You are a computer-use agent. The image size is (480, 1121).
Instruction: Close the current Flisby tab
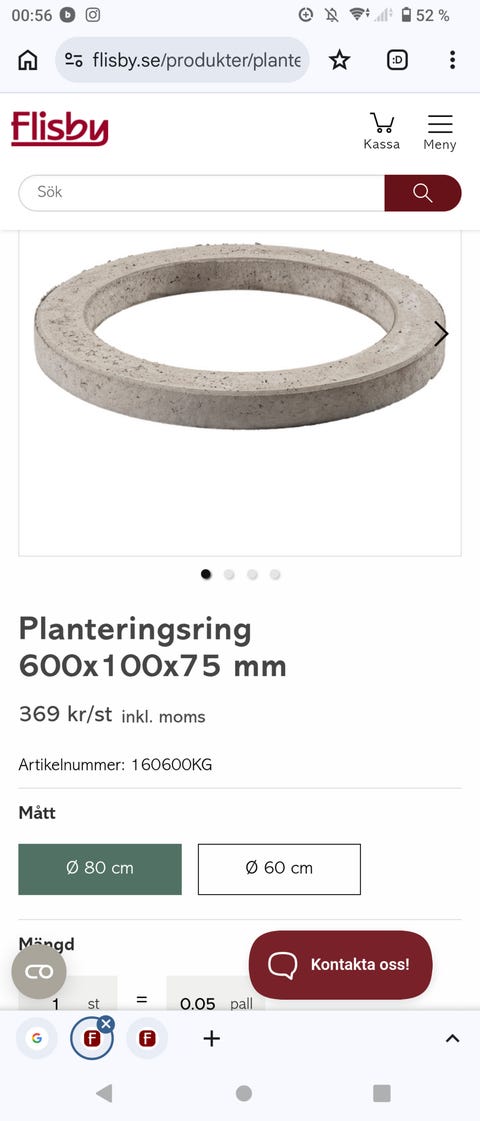click(107, 1024)
